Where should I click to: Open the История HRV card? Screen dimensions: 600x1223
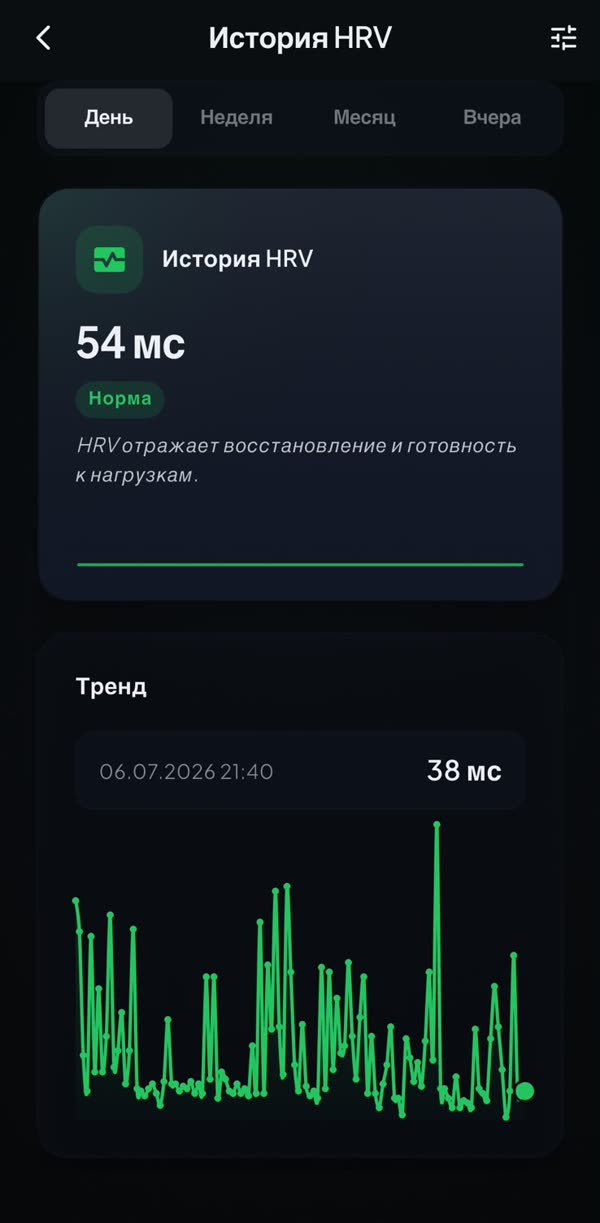[300, 394]
